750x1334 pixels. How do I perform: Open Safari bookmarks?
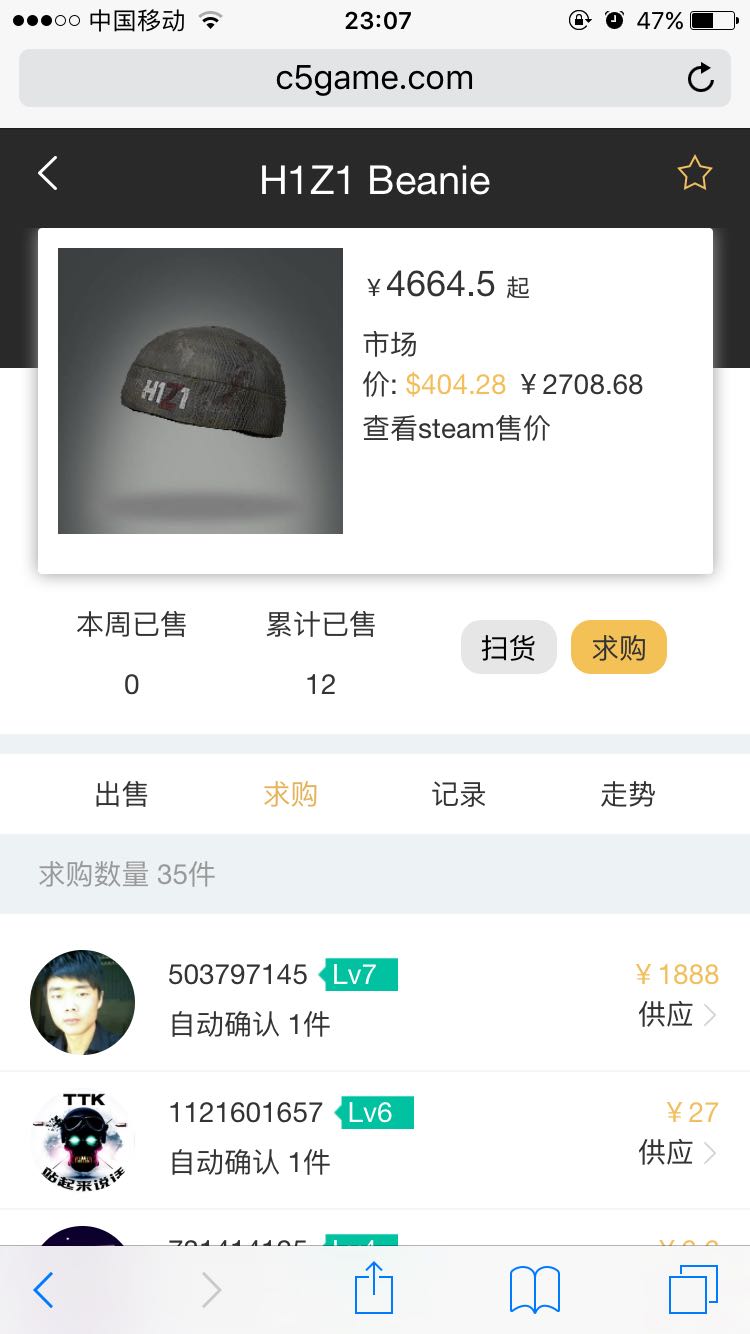535,1290
